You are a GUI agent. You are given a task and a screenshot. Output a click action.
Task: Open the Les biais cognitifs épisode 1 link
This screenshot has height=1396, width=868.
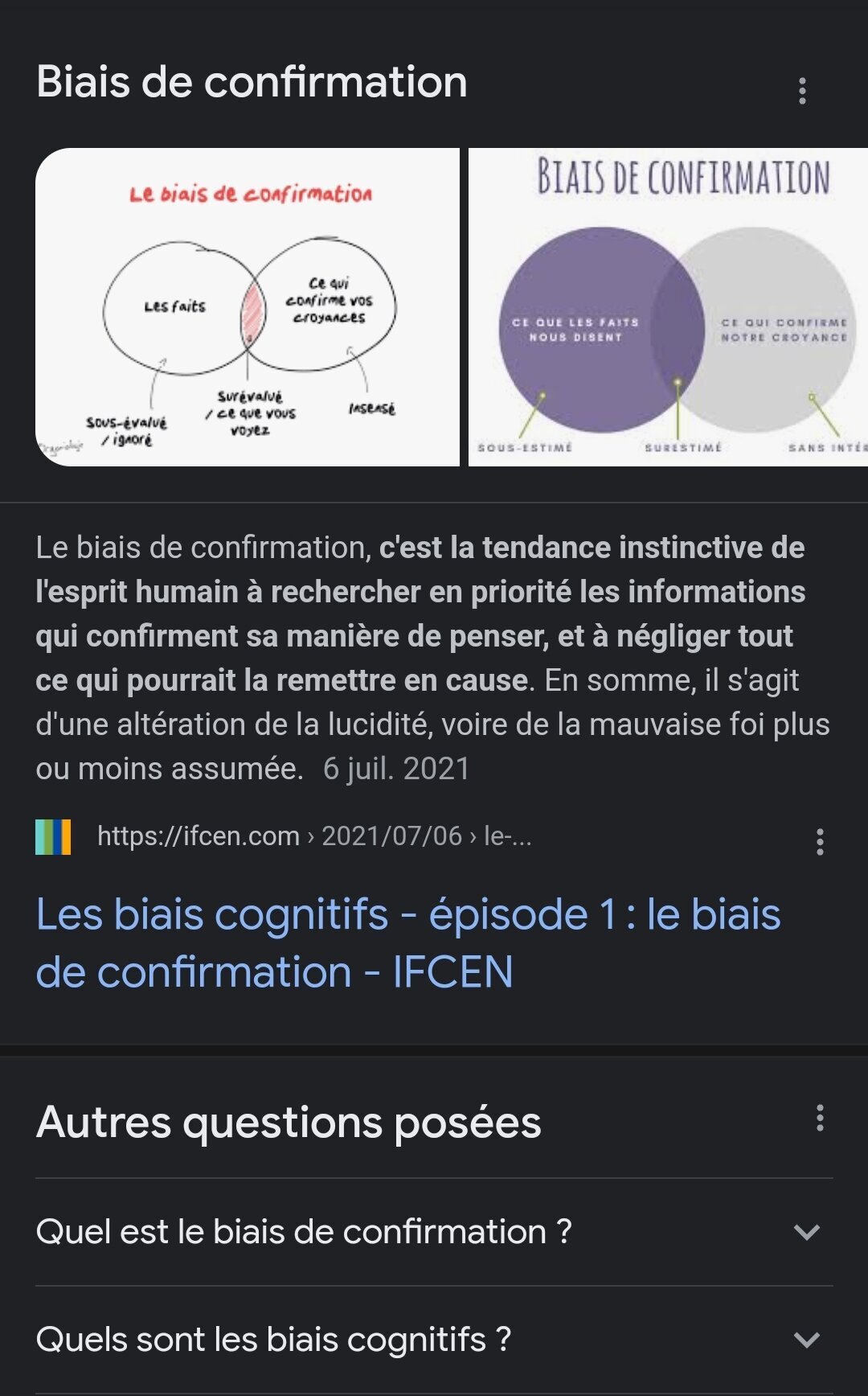(408, 942)
